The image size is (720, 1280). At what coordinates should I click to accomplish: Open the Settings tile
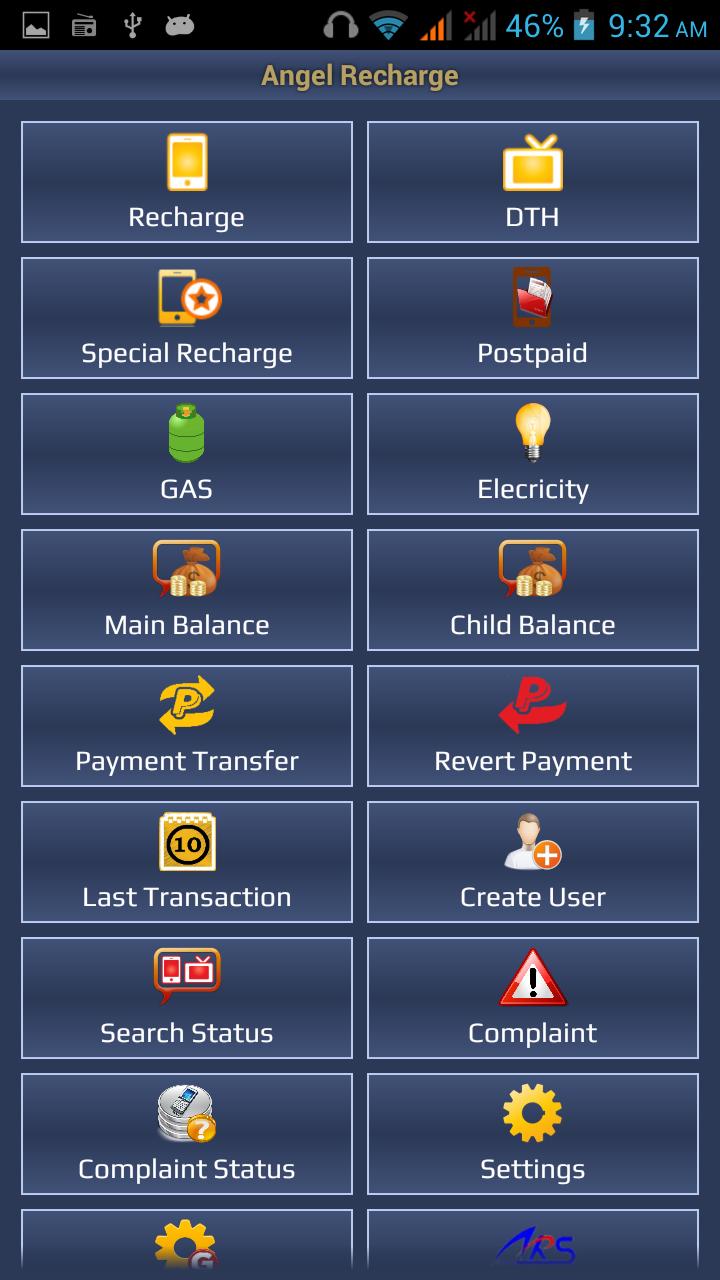532,1134
